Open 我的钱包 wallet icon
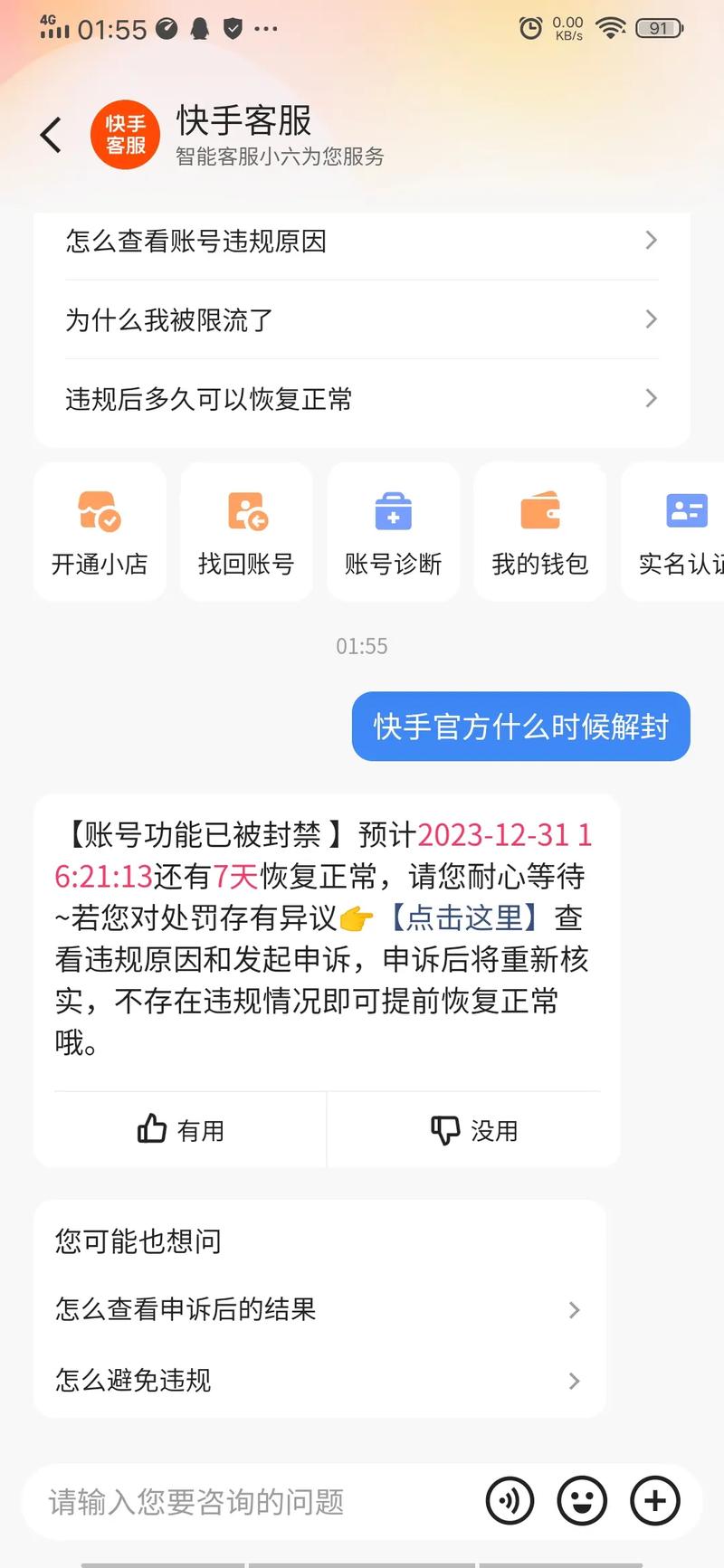Image resolution: width=724 pixels, height=1568 pixels. tap(539, 532)
